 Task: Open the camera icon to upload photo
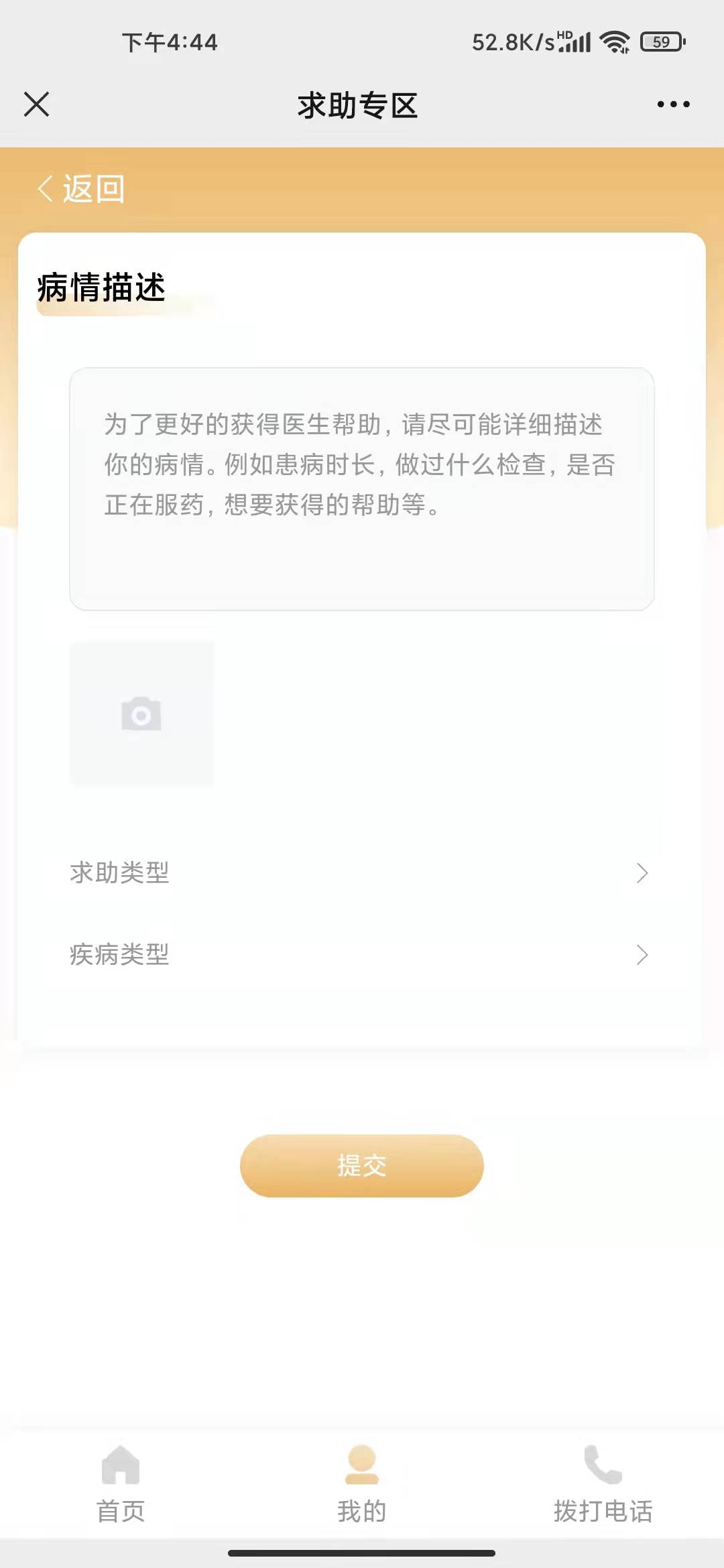pos(141,714)
